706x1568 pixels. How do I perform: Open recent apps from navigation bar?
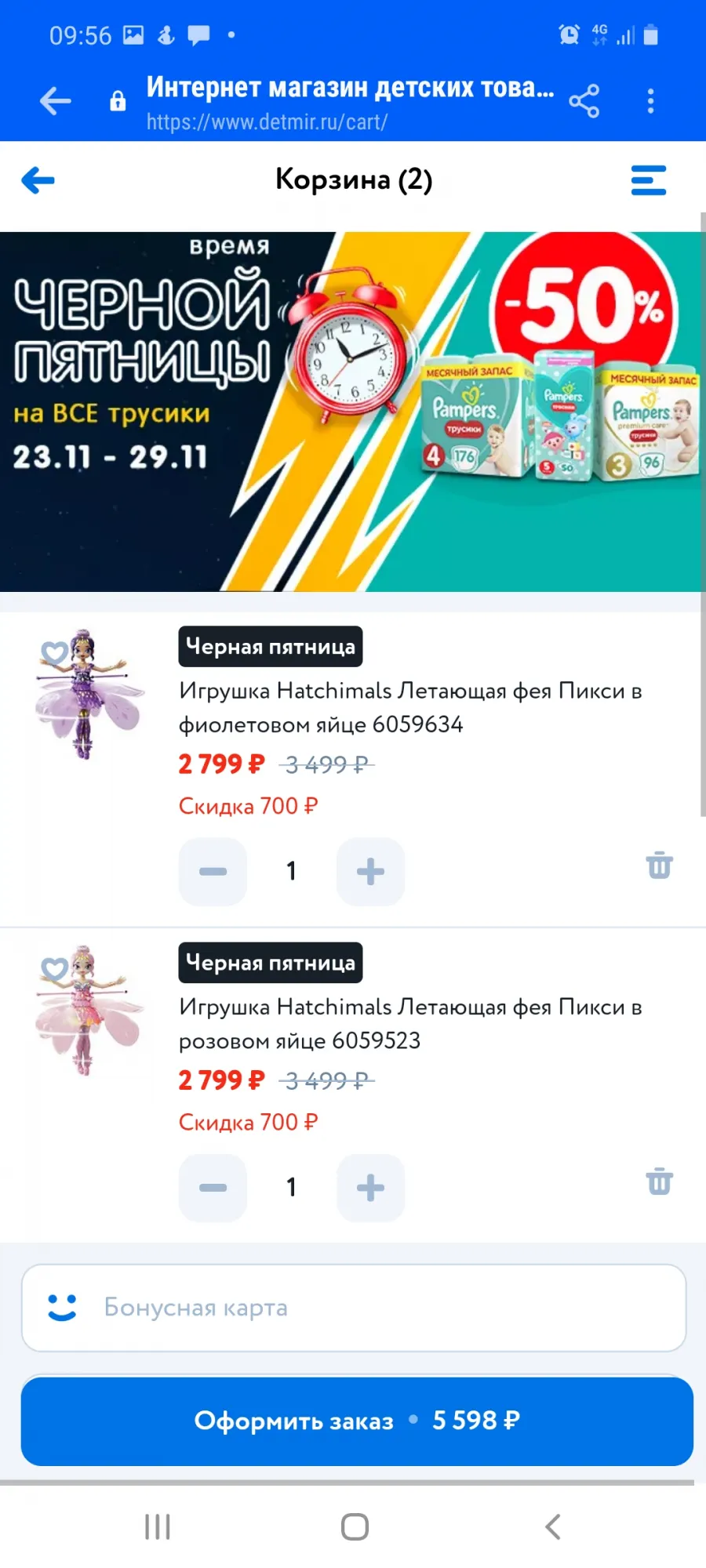(x=158, y=1526)
